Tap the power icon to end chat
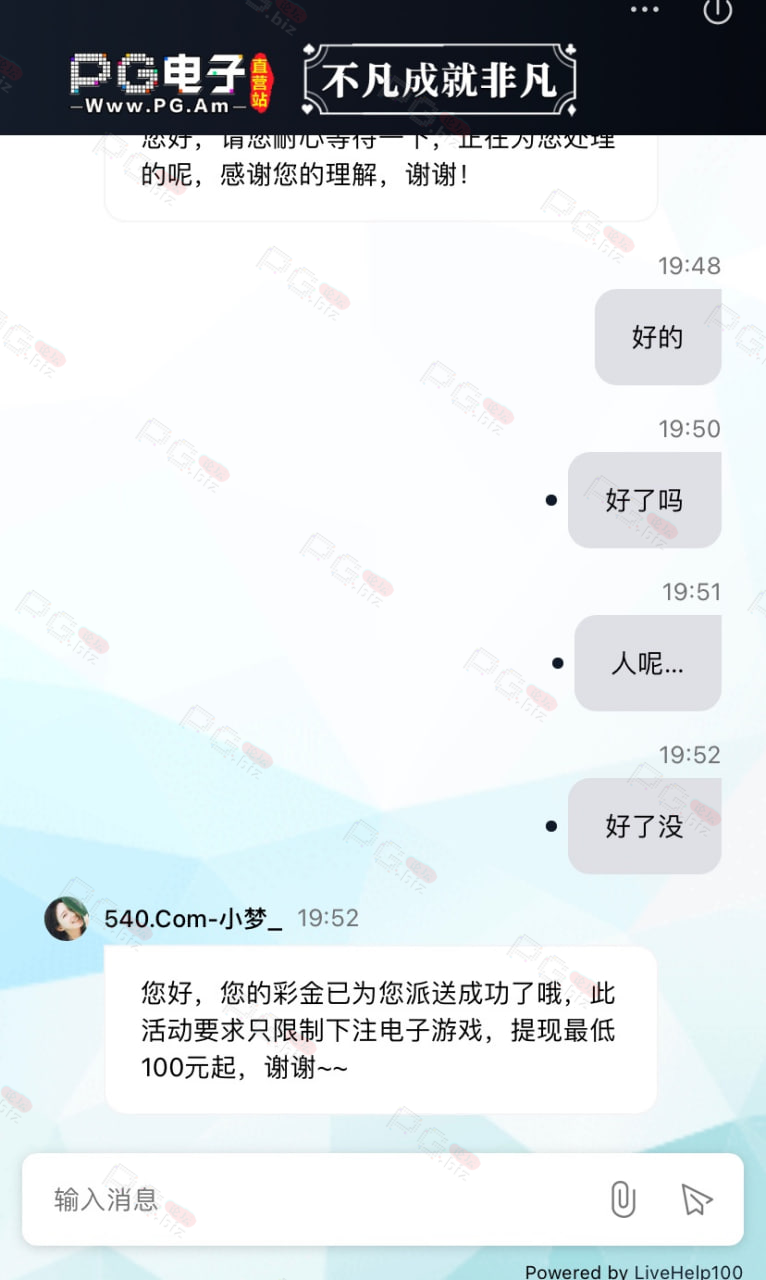Screen dimensions: 766x1280 718,10
